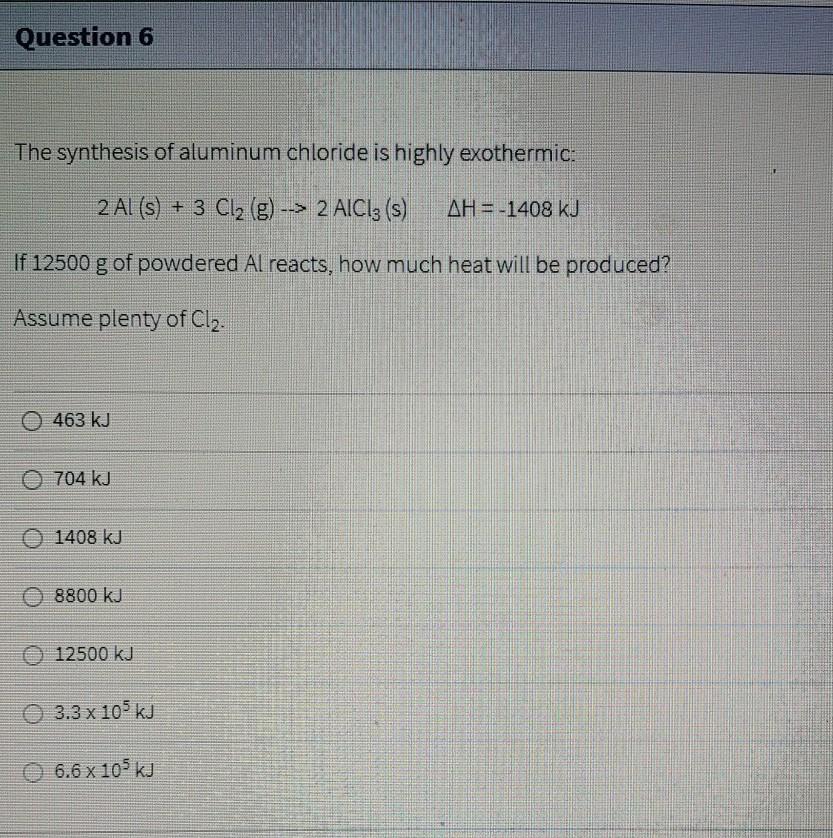
Task: Choose the 12500 kJ radio button
Action: pyautogui.click(x=35, y=655)
